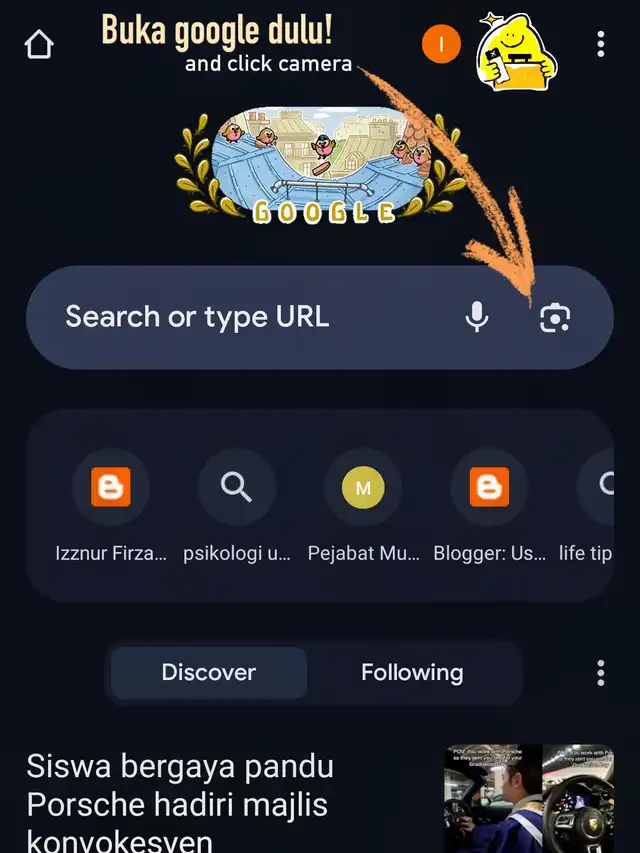Open Chrome's overflow menu at top
Image resolution: width=640 pixels, height=853 pixels.
pos(600,44)
